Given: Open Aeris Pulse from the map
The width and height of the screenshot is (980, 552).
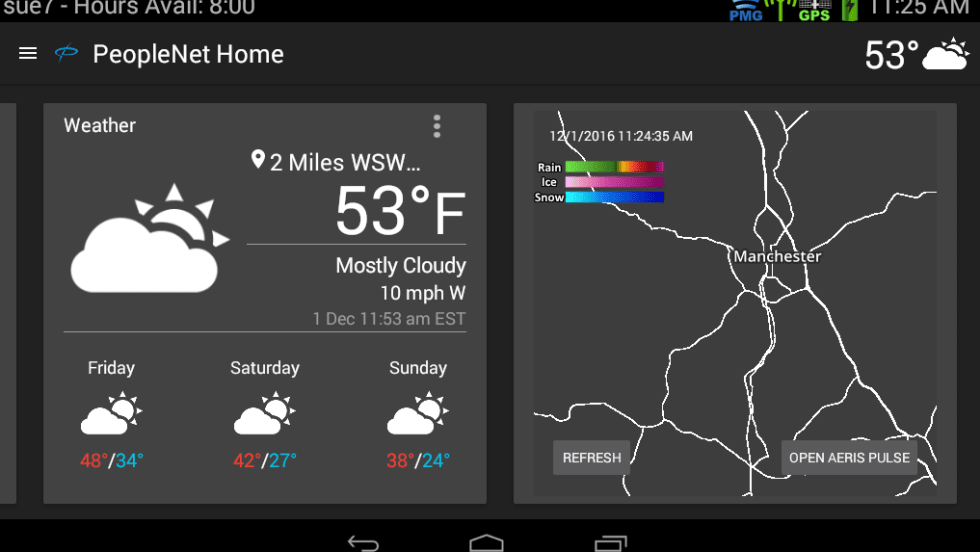Looking at the screenshot, I should pos(849,458).
